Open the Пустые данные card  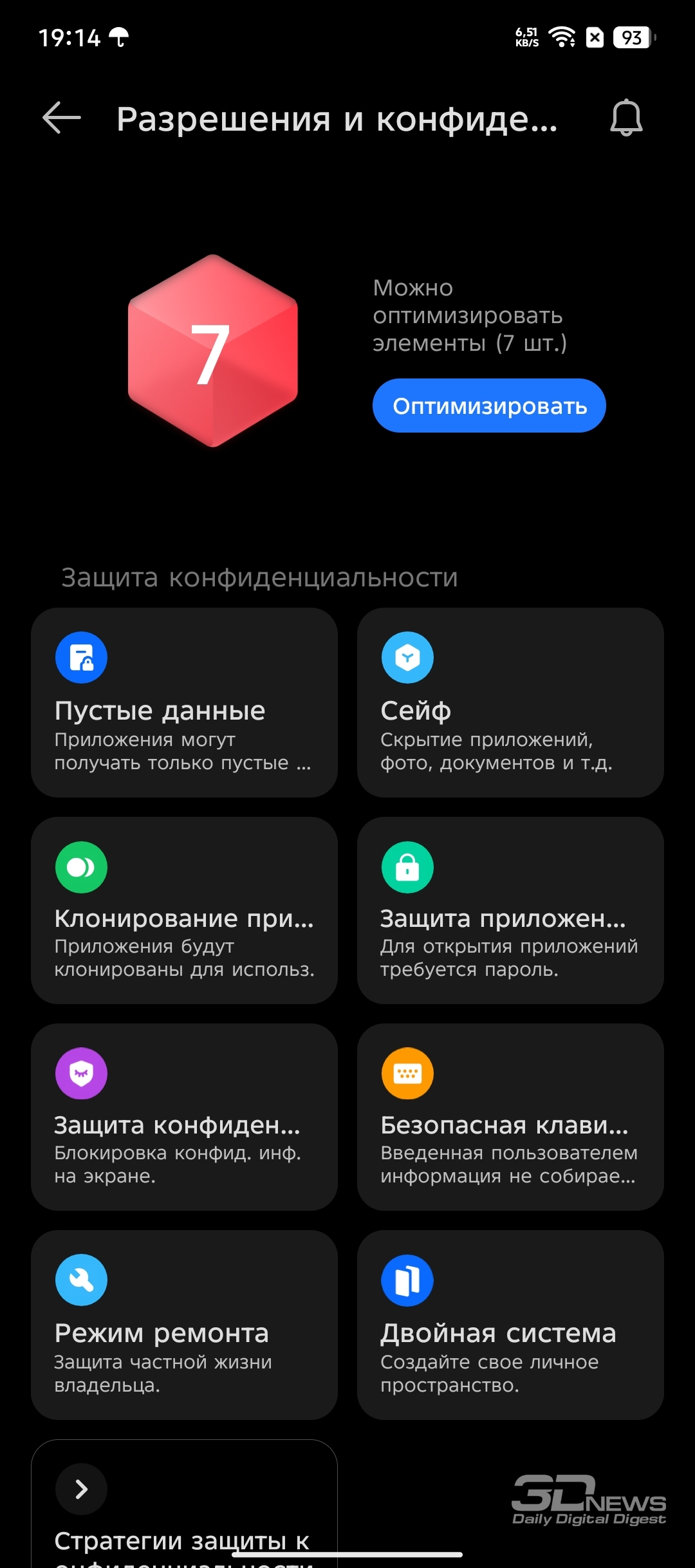pos(184,702)
